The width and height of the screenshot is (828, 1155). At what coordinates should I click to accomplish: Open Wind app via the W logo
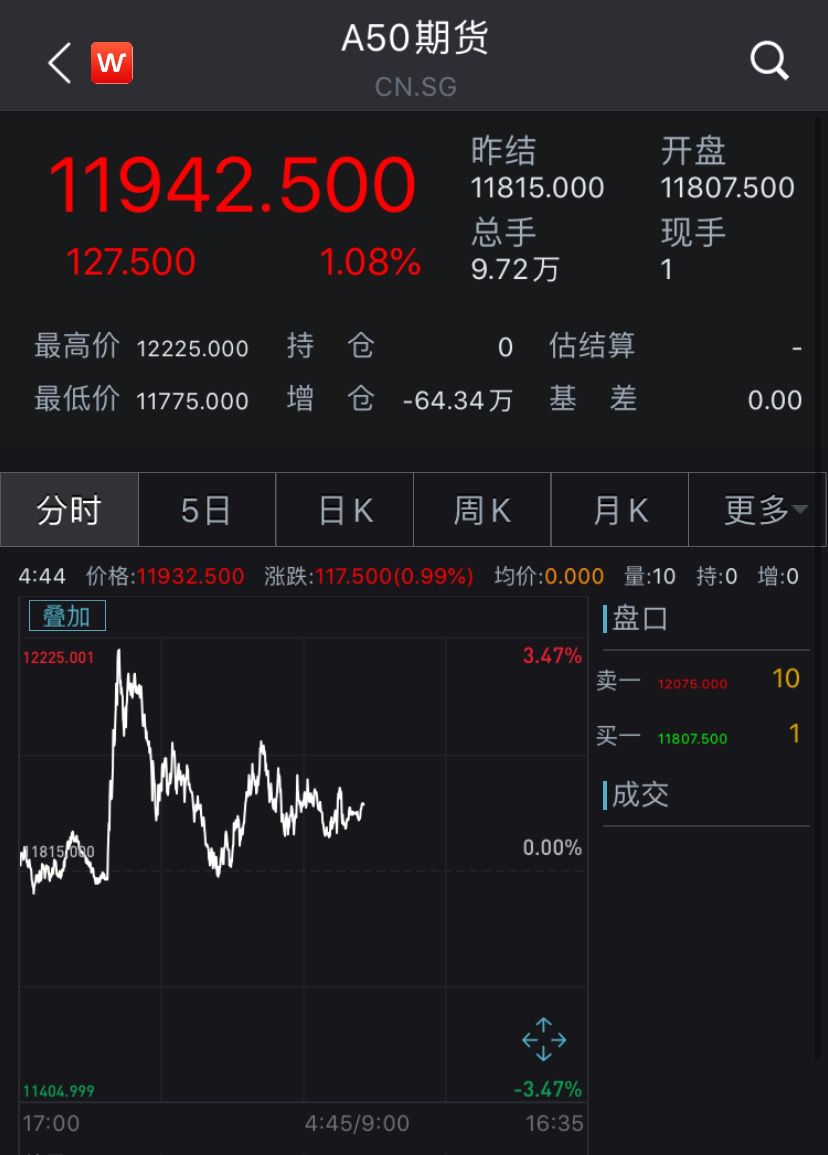pos(111,62)
